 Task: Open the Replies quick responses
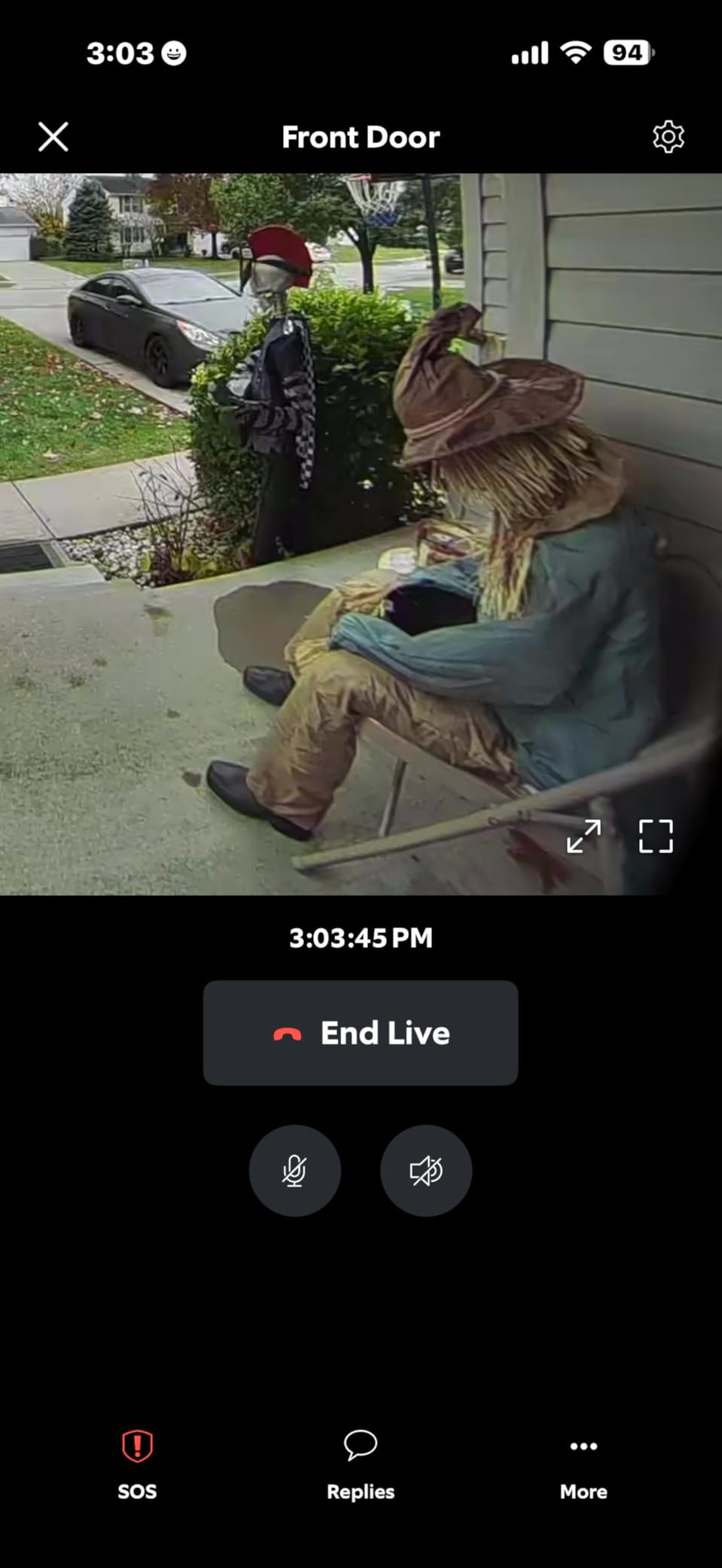click(x=361, y=1463)
